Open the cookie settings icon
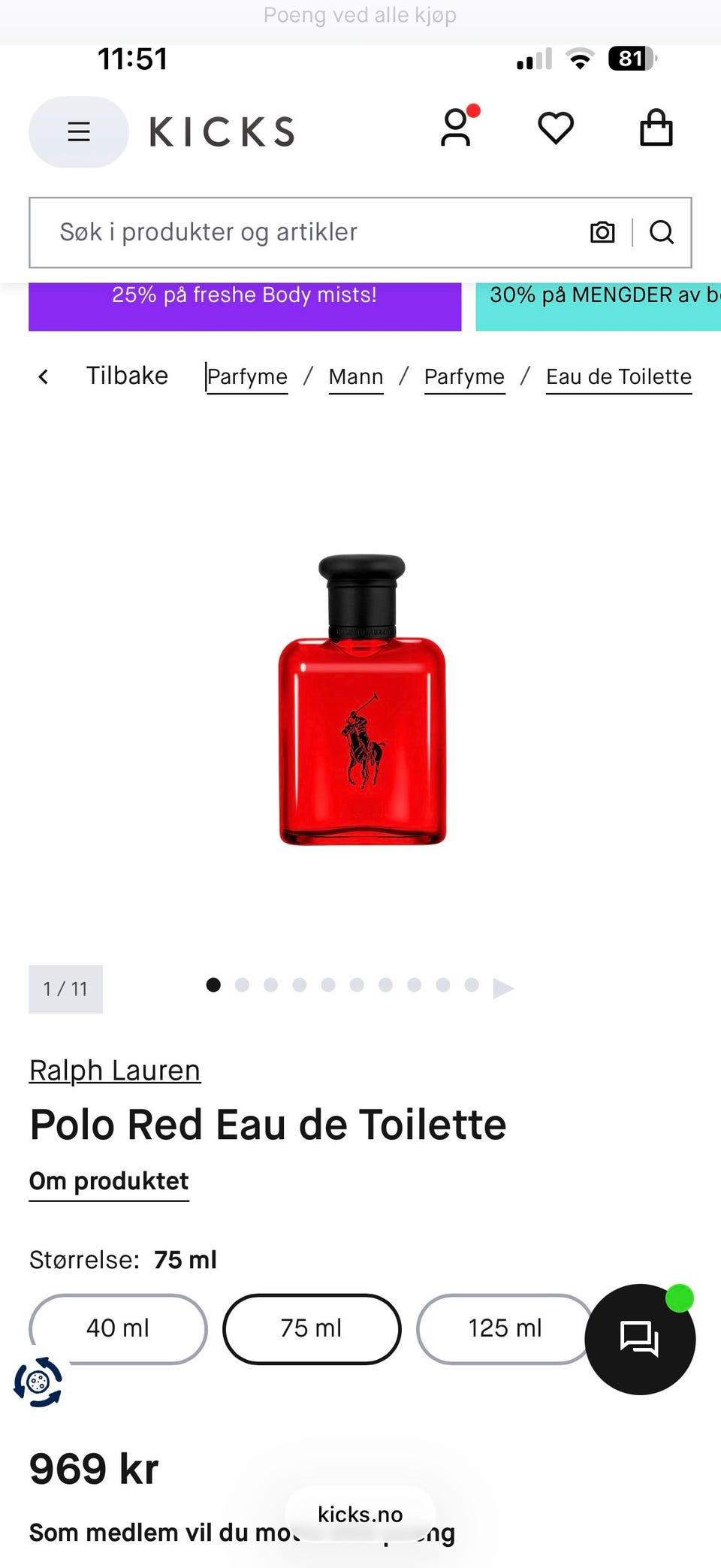Image resolution: width=721 pixels, height=1568 pixels. 38,1382
